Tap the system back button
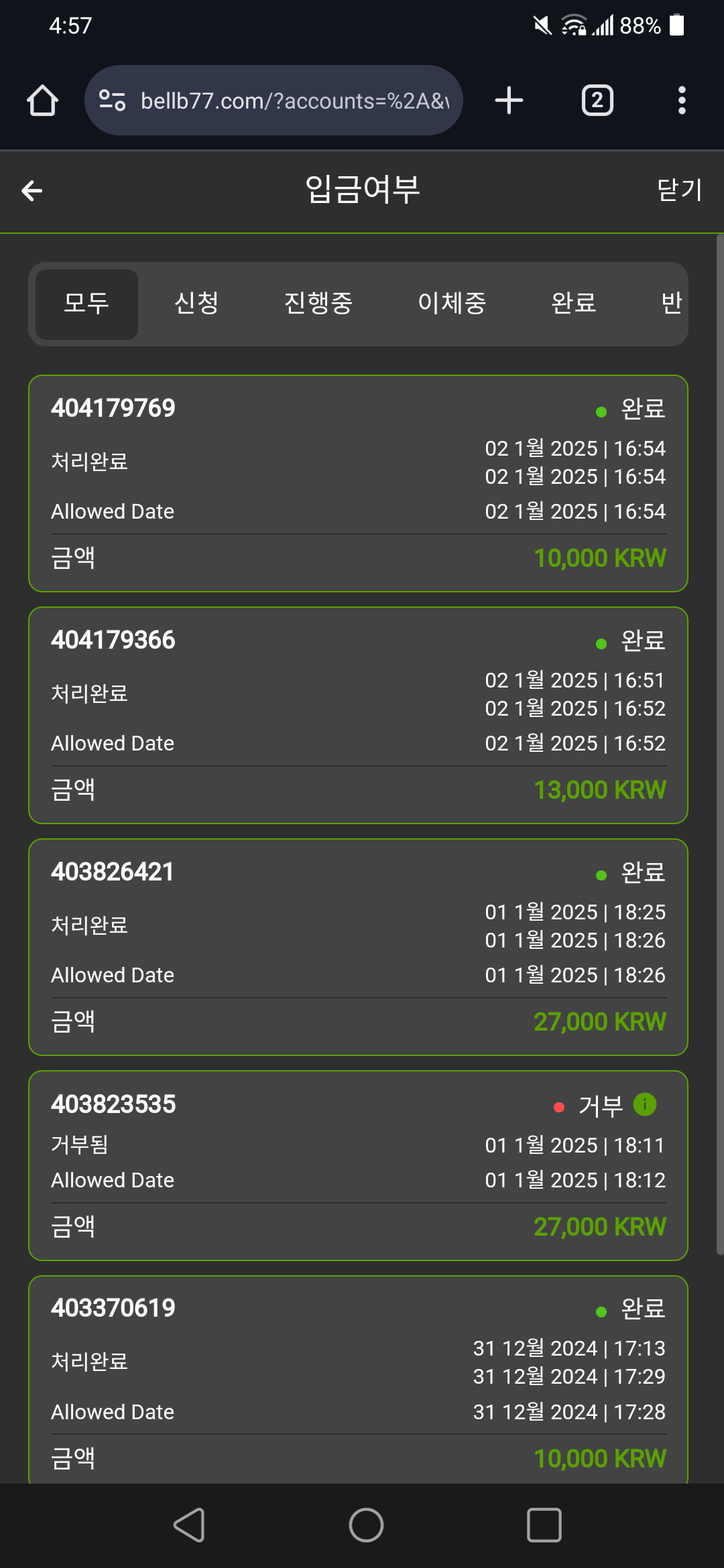The image size is (724, 1568). (x=189, y=1526)
